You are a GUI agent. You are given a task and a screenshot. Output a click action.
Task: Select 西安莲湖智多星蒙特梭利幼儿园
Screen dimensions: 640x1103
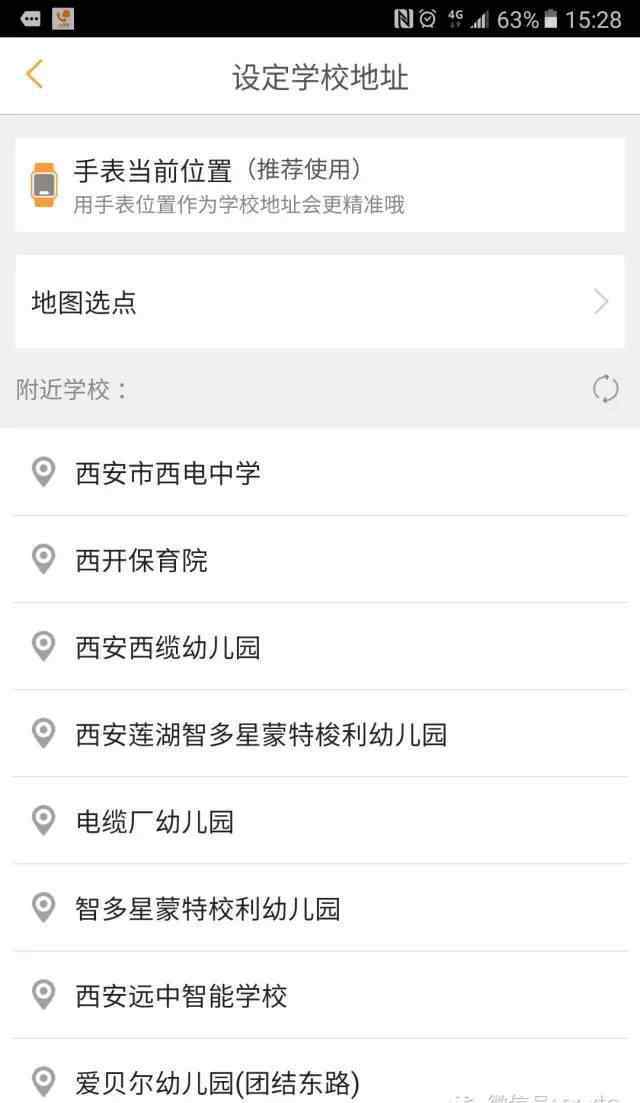pos(320,734)
